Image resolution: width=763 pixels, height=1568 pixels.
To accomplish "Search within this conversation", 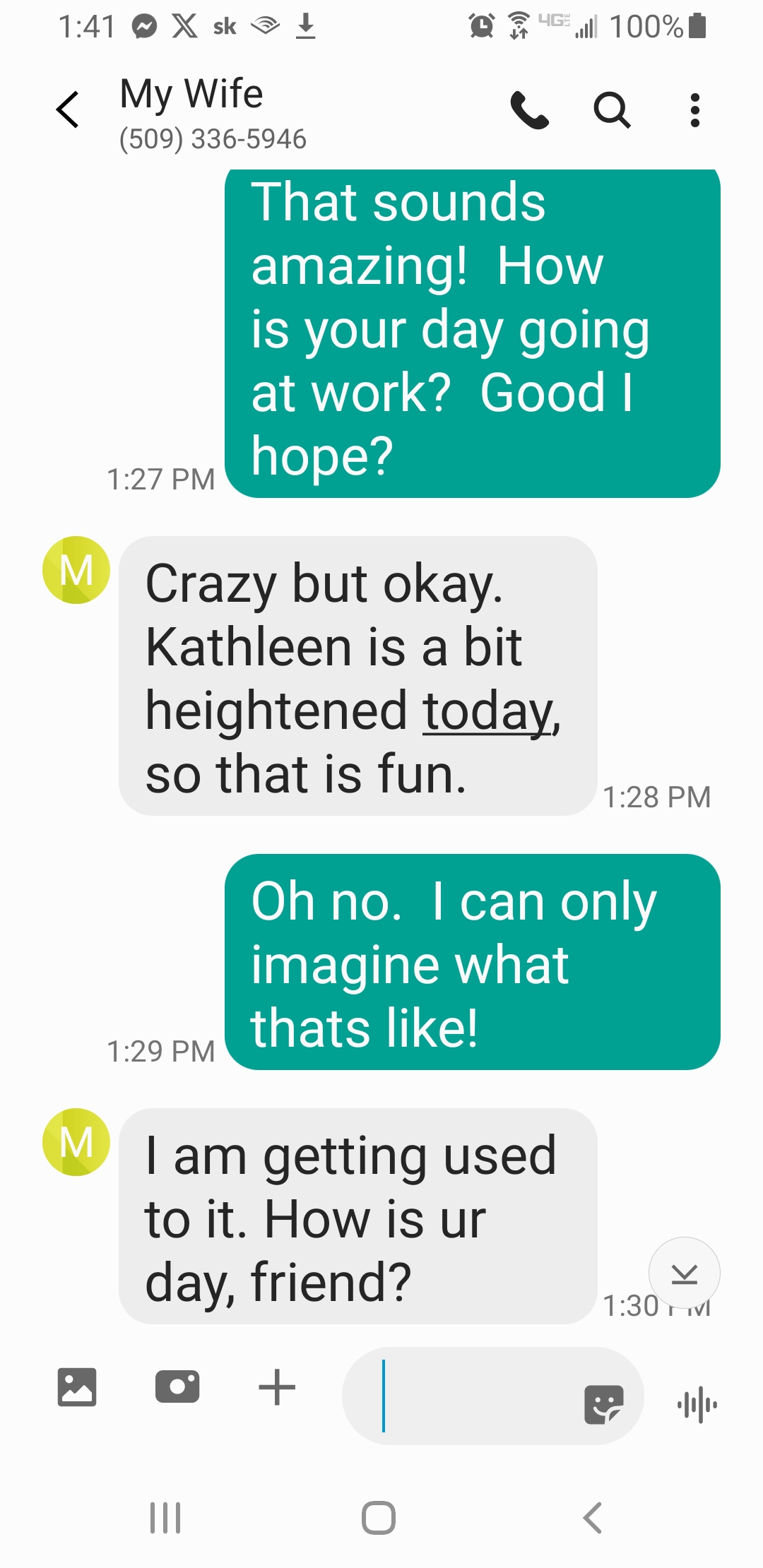I will click(x=612, y=110).
